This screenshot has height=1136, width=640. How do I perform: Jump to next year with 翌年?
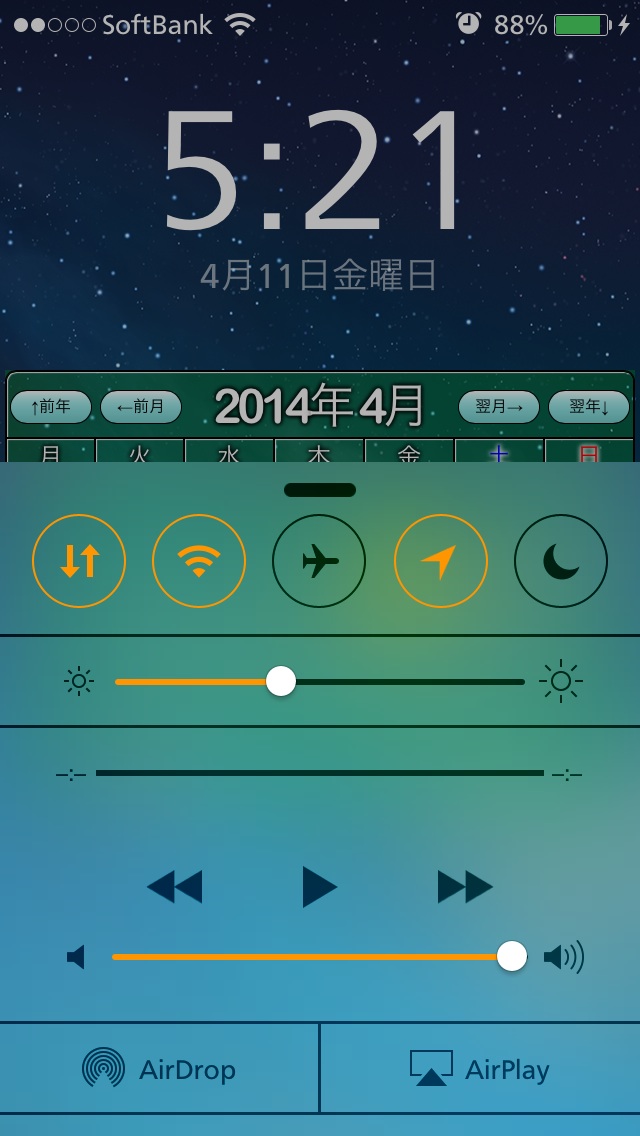tap(589, 407)
